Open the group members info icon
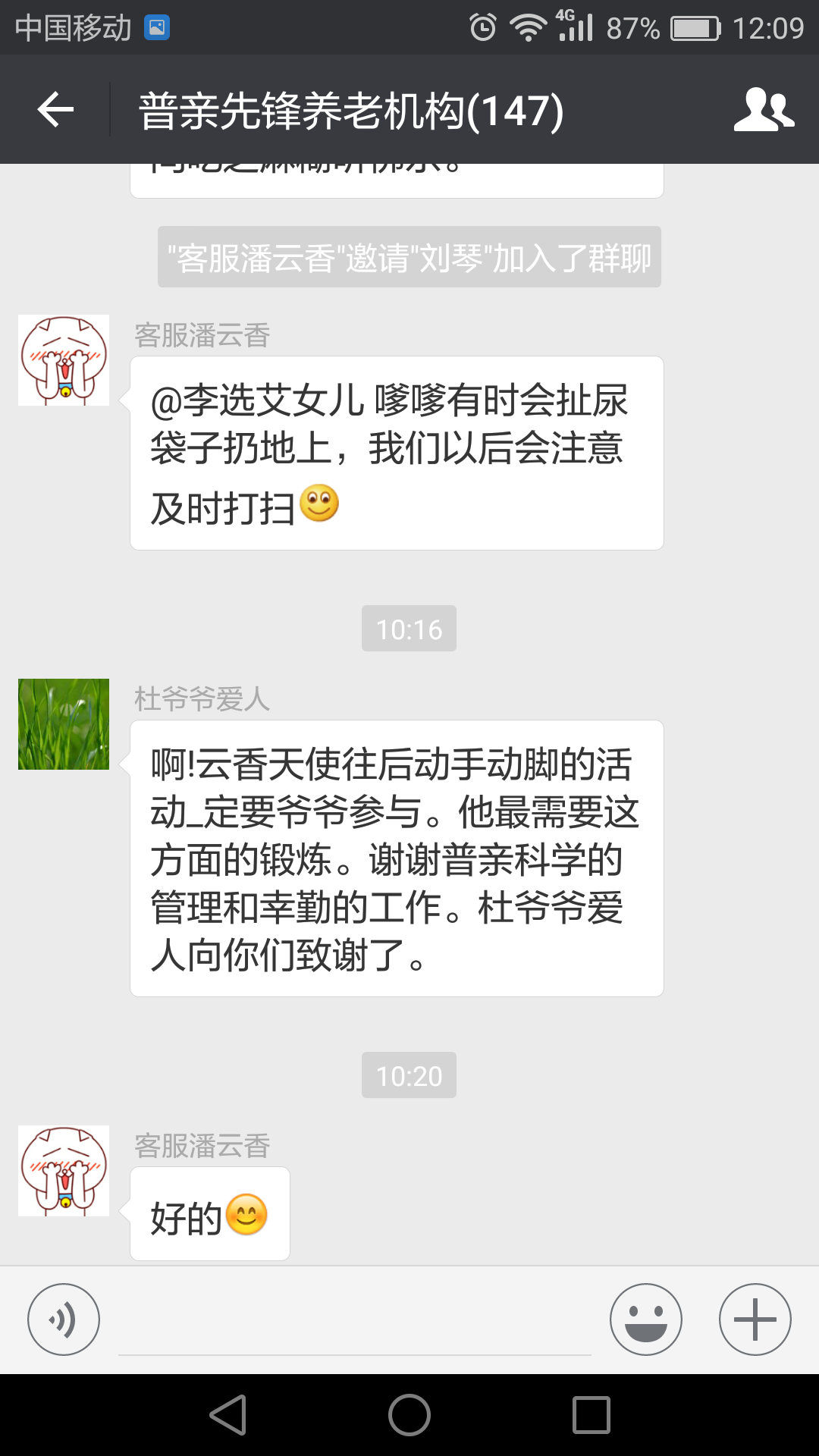 tap(764, 110)
